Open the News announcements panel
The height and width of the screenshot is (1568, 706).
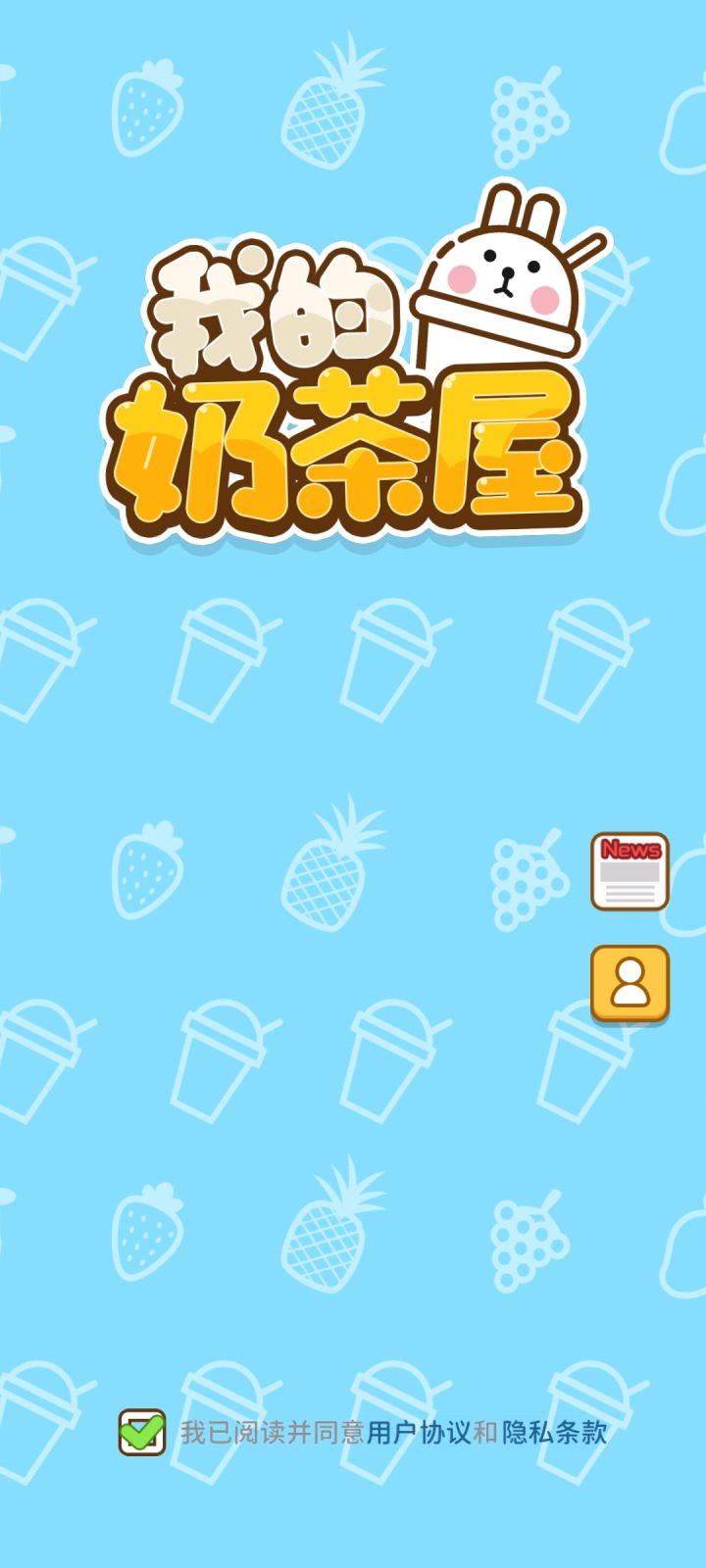pos(629,873)
